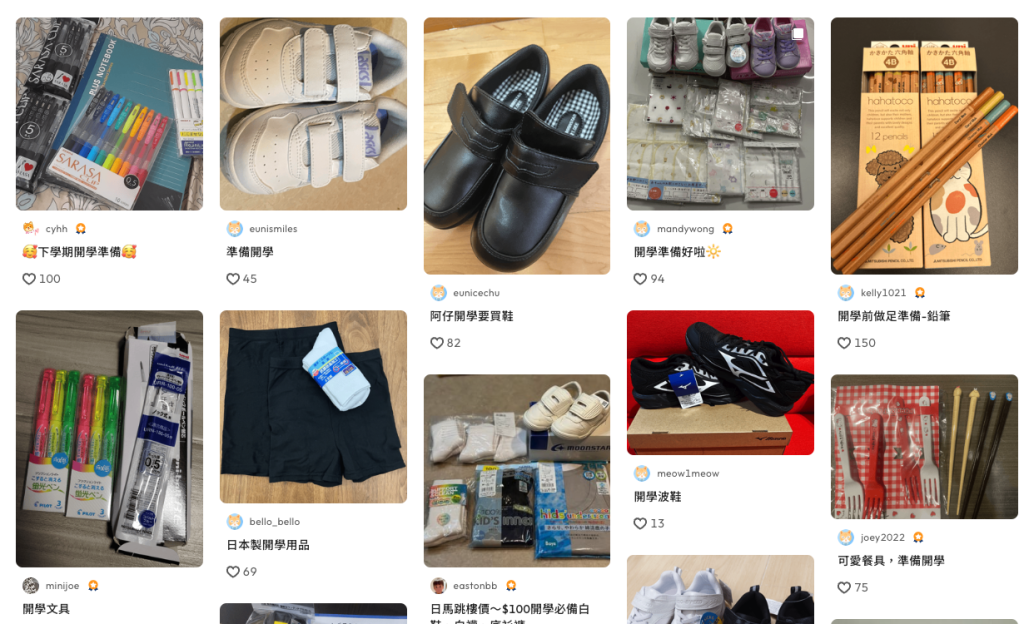This screenshot has width=1024, height=624.
Task: Like joey2022's post with 75 likes
Action: point(844,588)
